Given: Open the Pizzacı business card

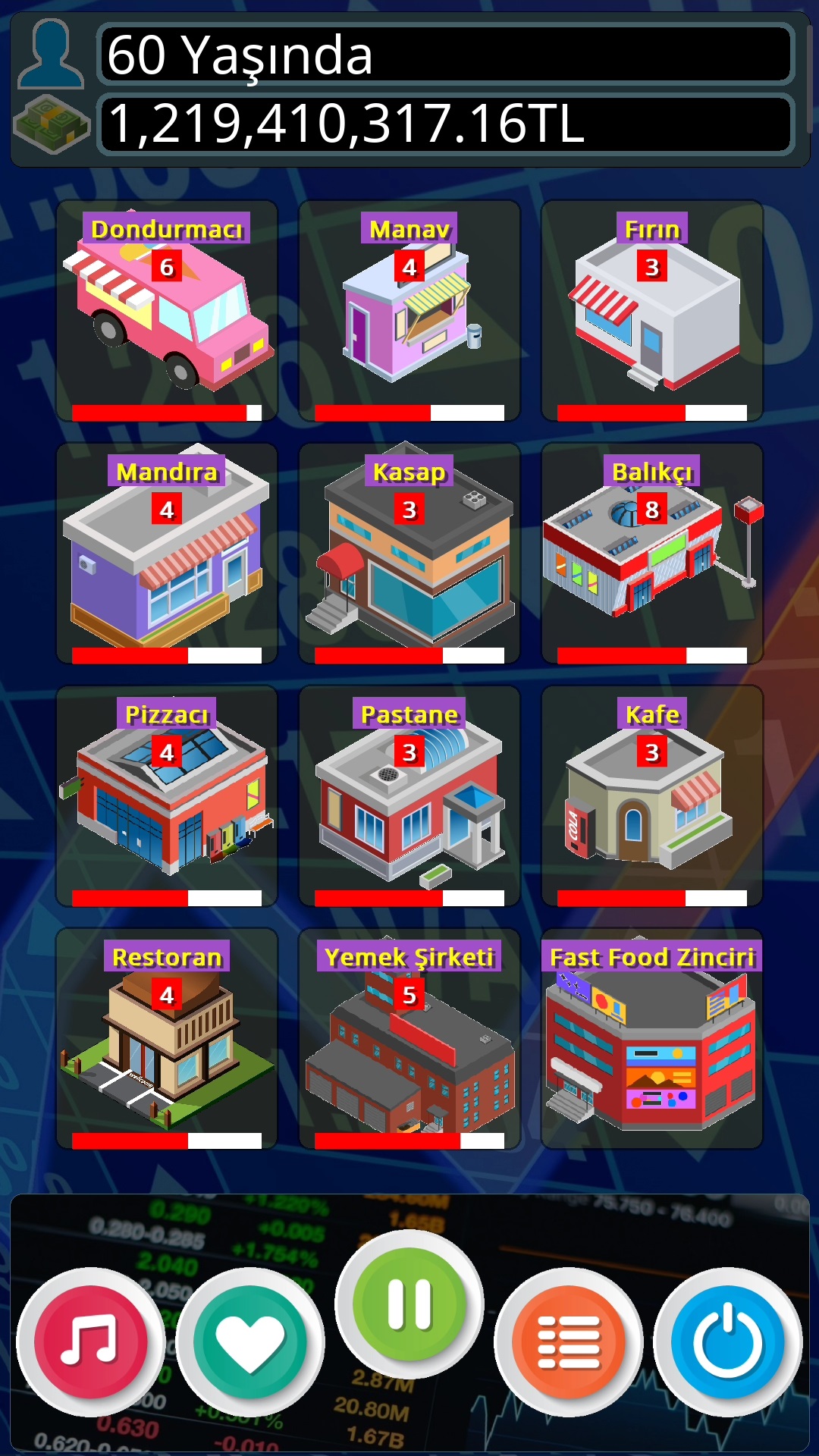Looking at the screenshot, I should tap(167, 796).
